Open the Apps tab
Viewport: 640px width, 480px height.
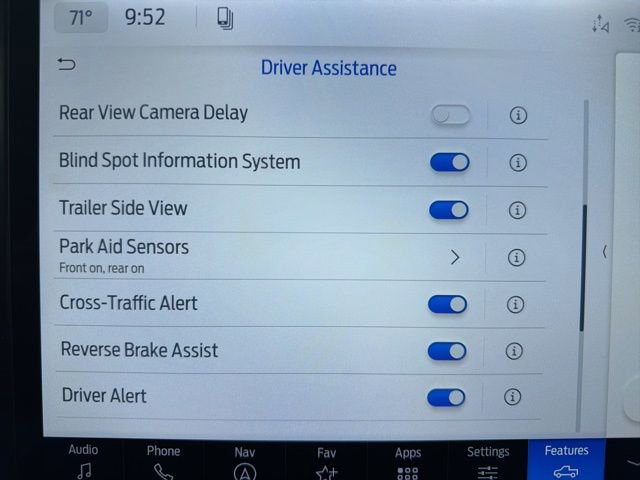(x=407, y=461)
